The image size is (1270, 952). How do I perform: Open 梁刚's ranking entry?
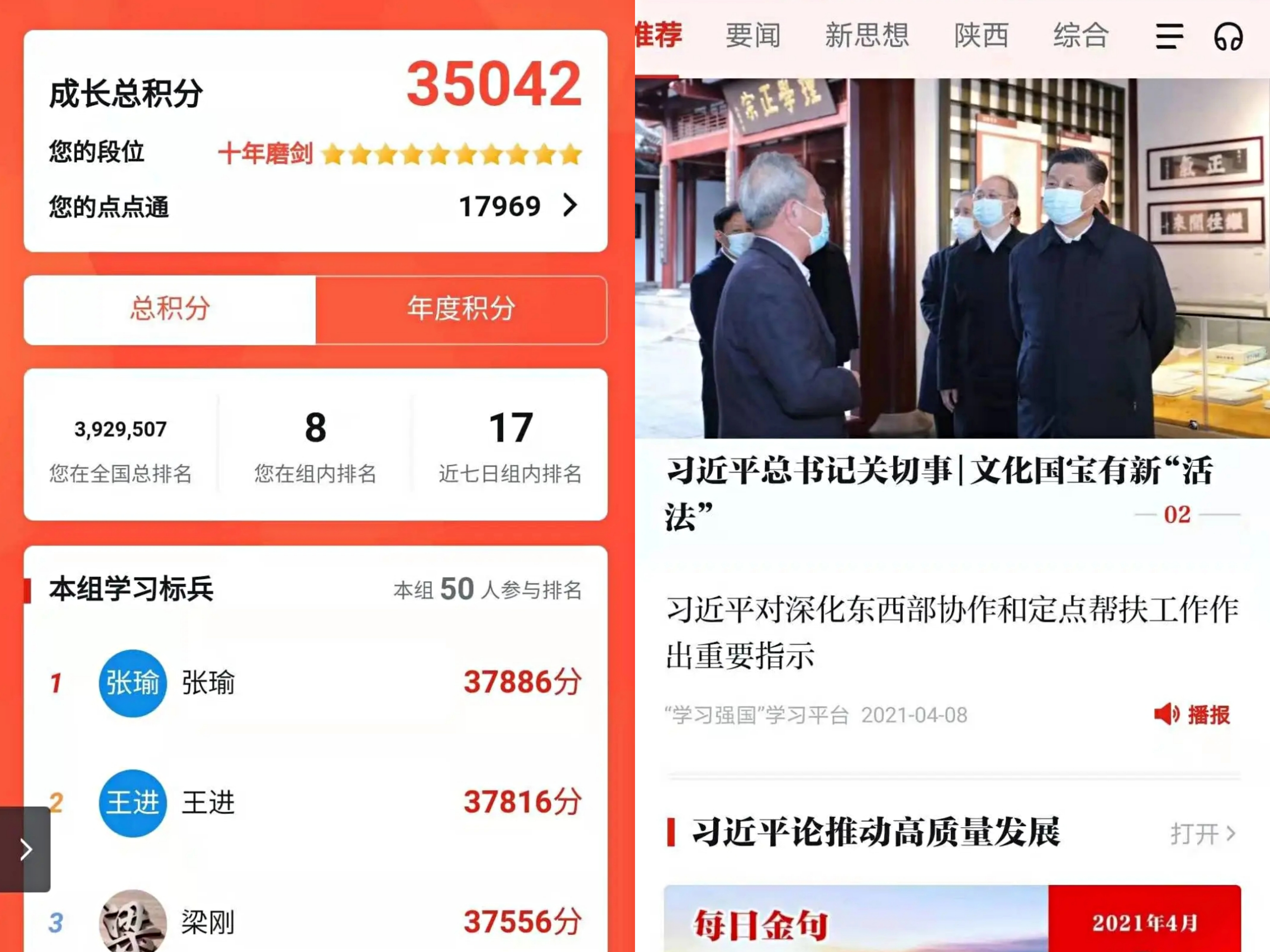click(x=315, y=921)
